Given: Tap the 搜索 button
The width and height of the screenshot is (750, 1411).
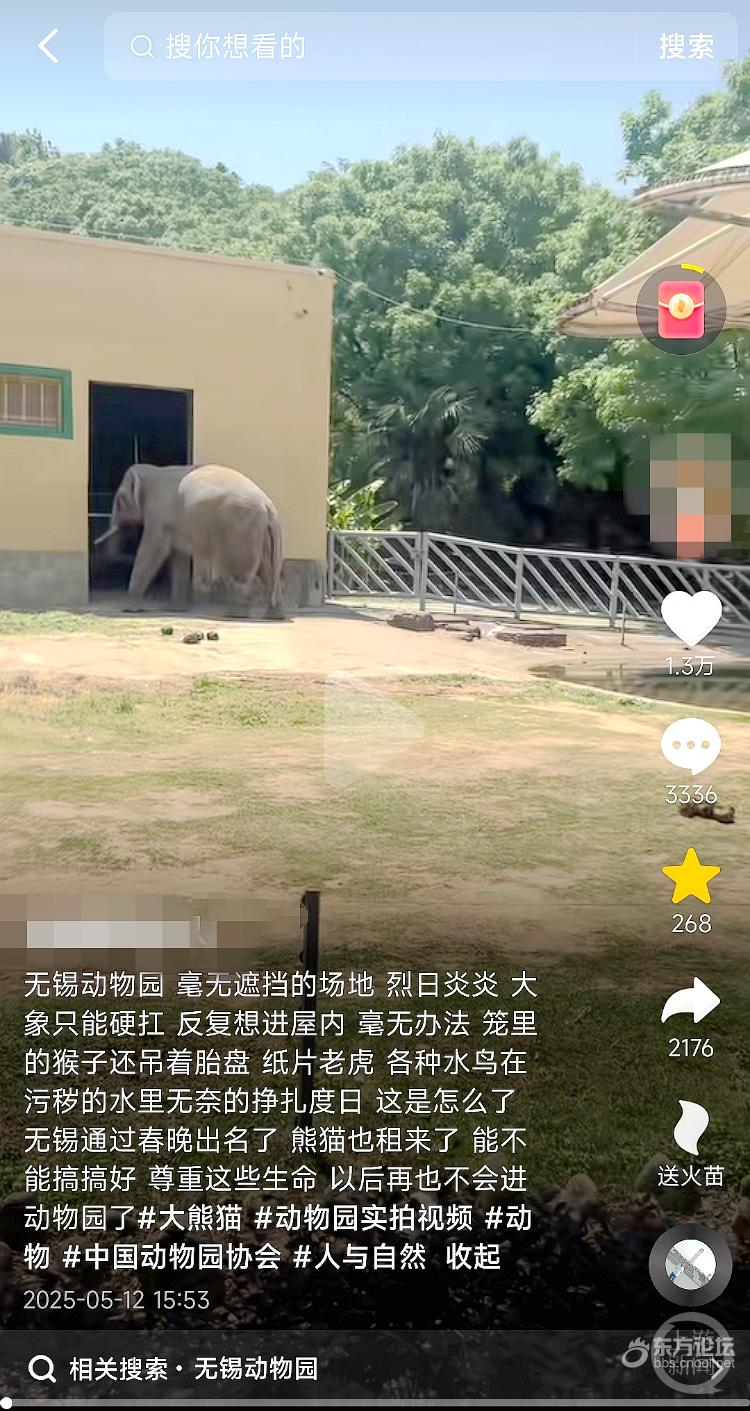Looking at the screenshot, I should tap(686, 46).
